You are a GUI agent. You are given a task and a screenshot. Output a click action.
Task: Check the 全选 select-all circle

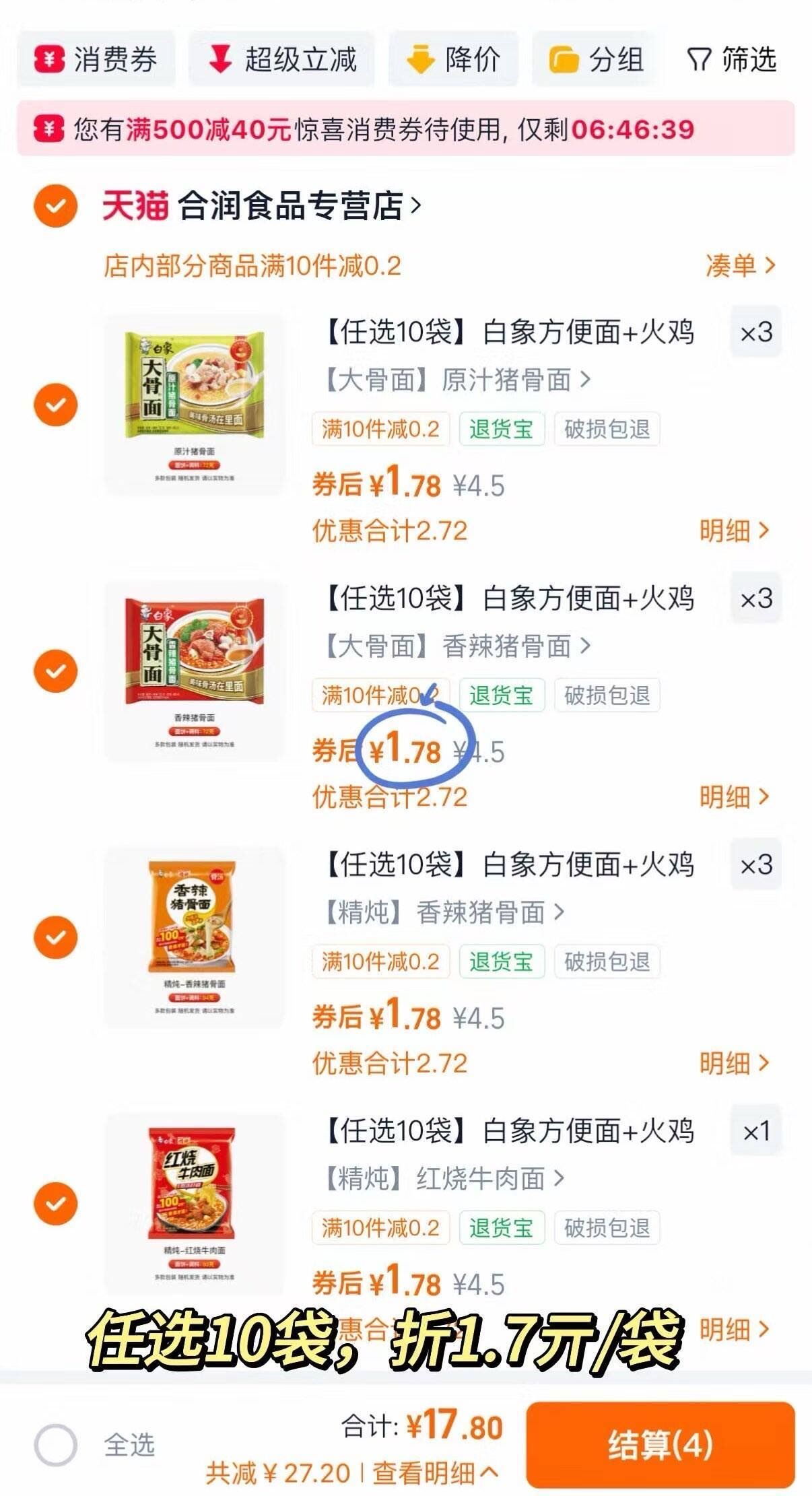pos(56,1445)
